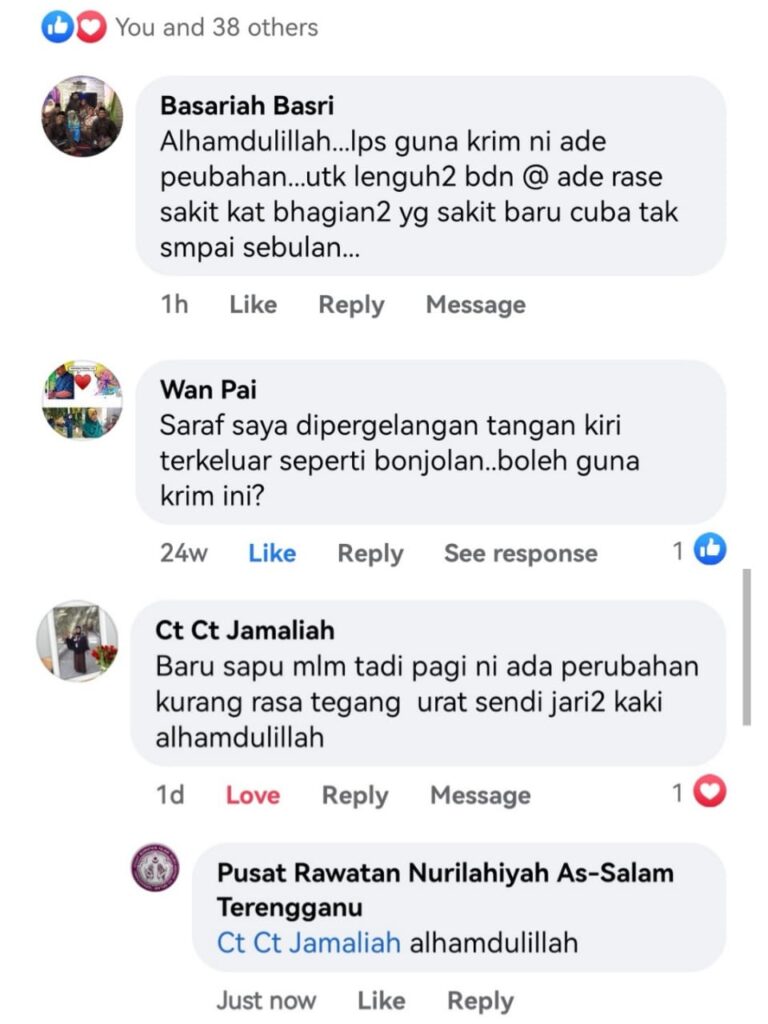Open Basariah Basri's profile picture
Screen dimensions: 768x1024
81,116
